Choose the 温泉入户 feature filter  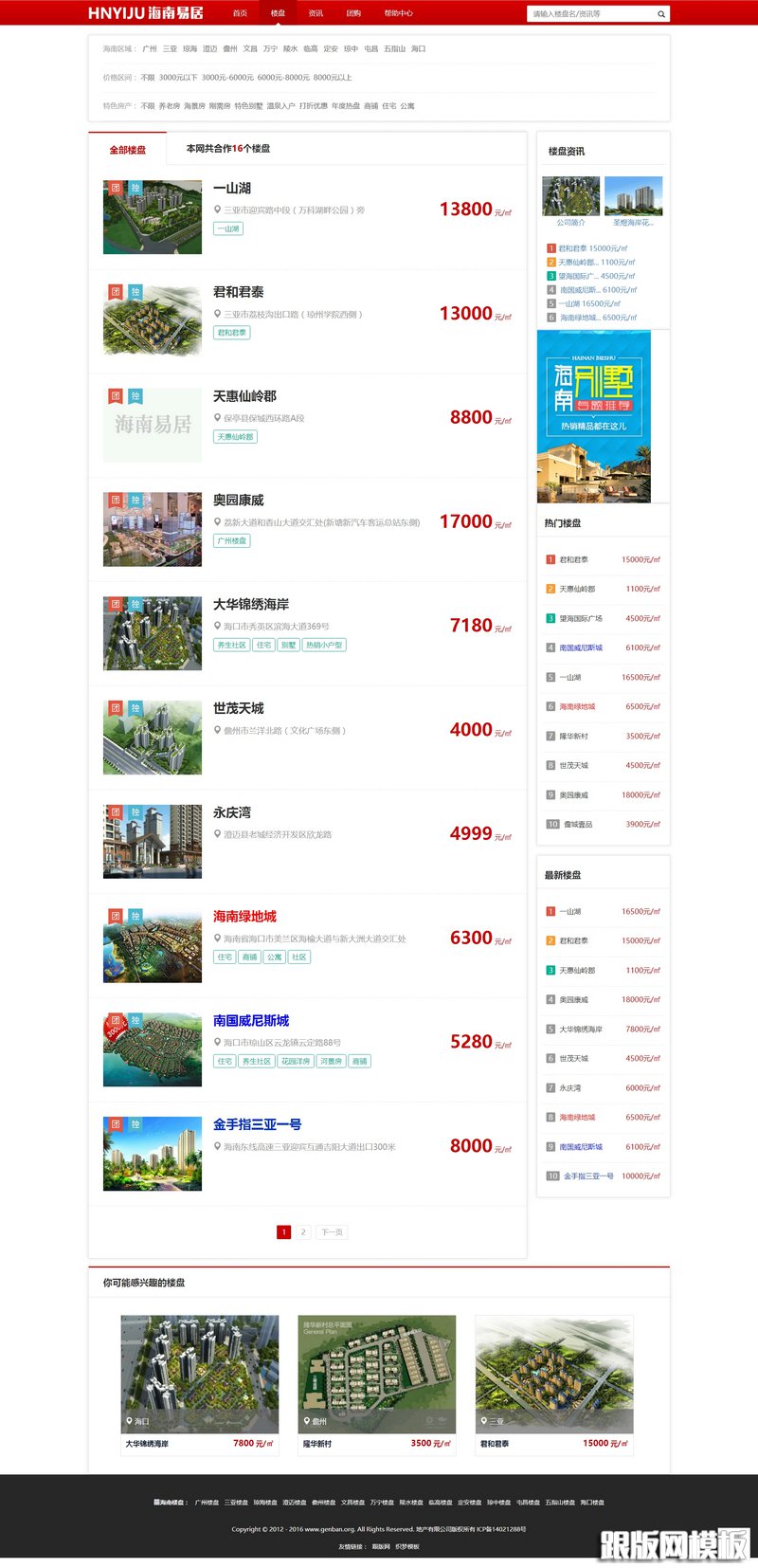(x=280, y=106)
